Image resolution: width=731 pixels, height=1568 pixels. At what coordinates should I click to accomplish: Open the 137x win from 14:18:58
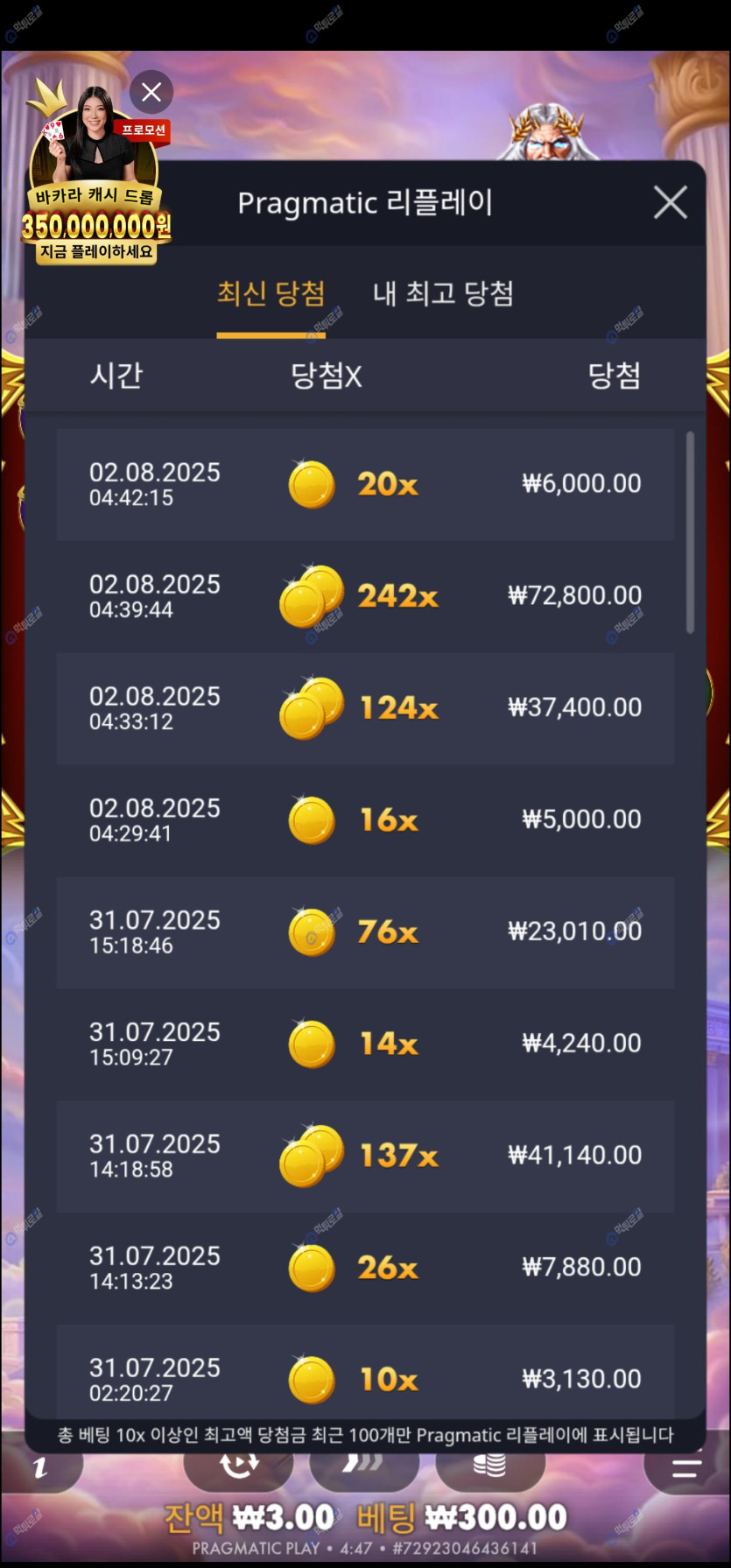(x=365, y=1157)
